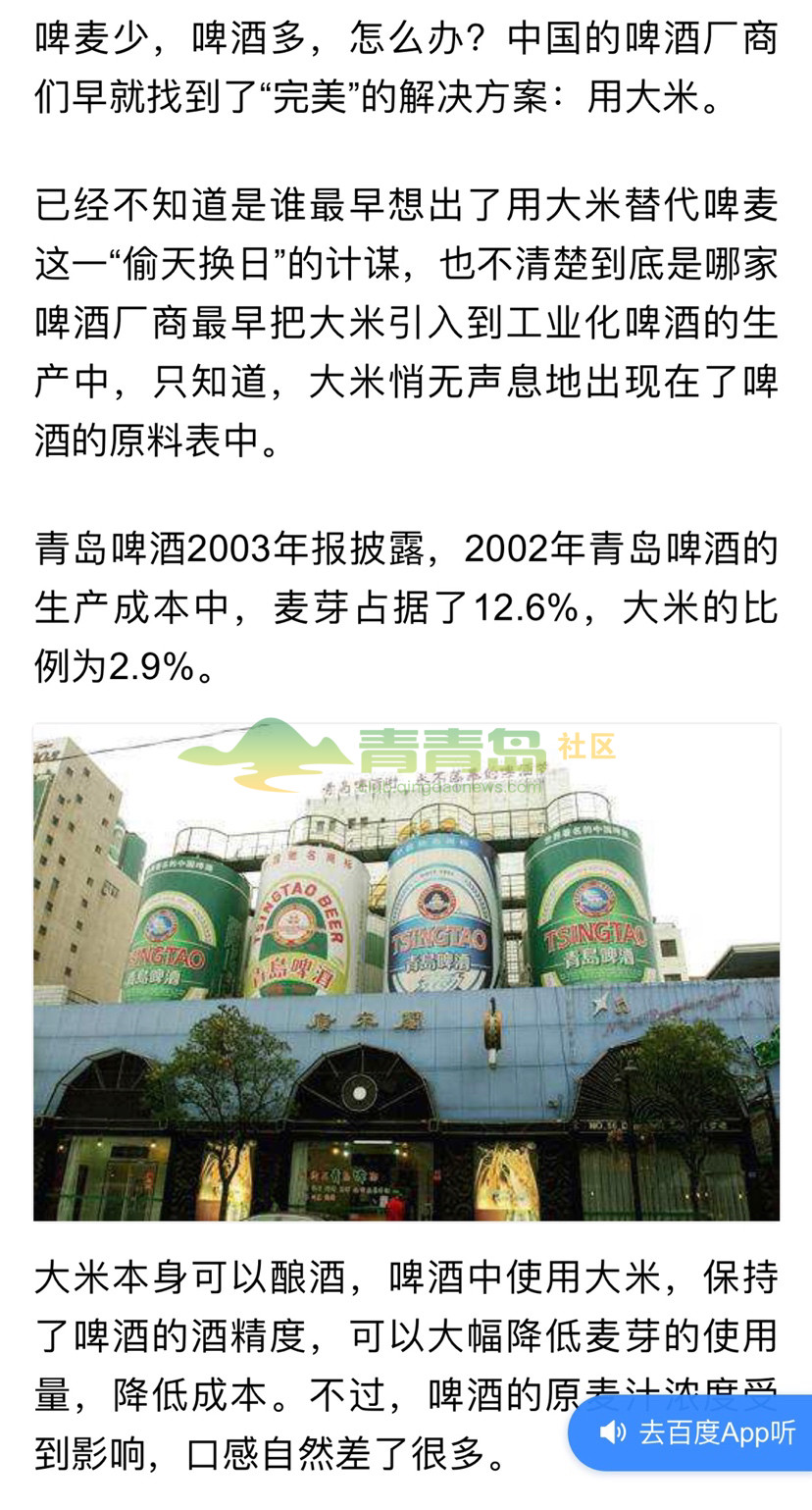Open the Tsingtao beer building photo
Screen dimensions: 812x1510
(406, 971)
